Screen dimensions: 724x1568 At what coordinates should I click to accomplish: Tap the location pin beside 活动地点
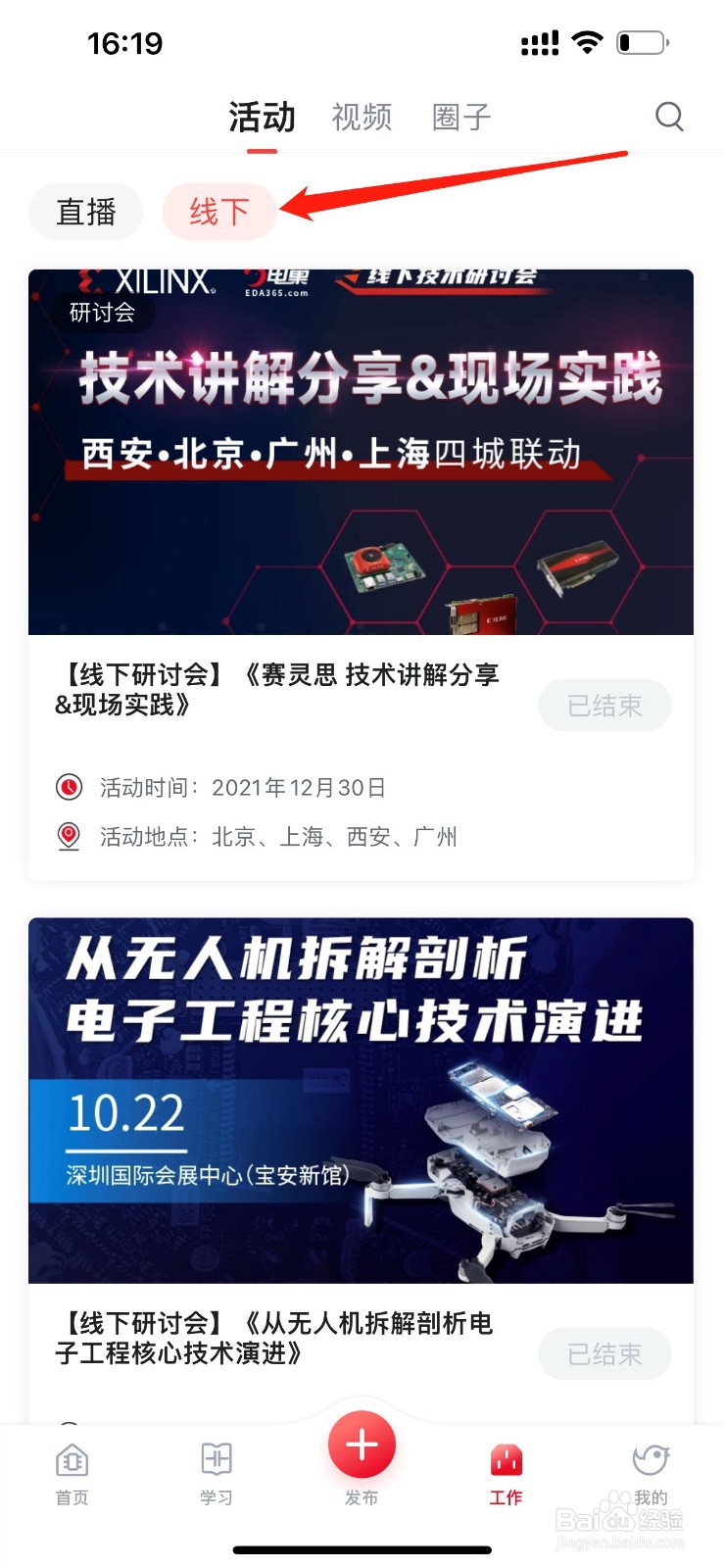pyautogui.click(x=69, y=836)
